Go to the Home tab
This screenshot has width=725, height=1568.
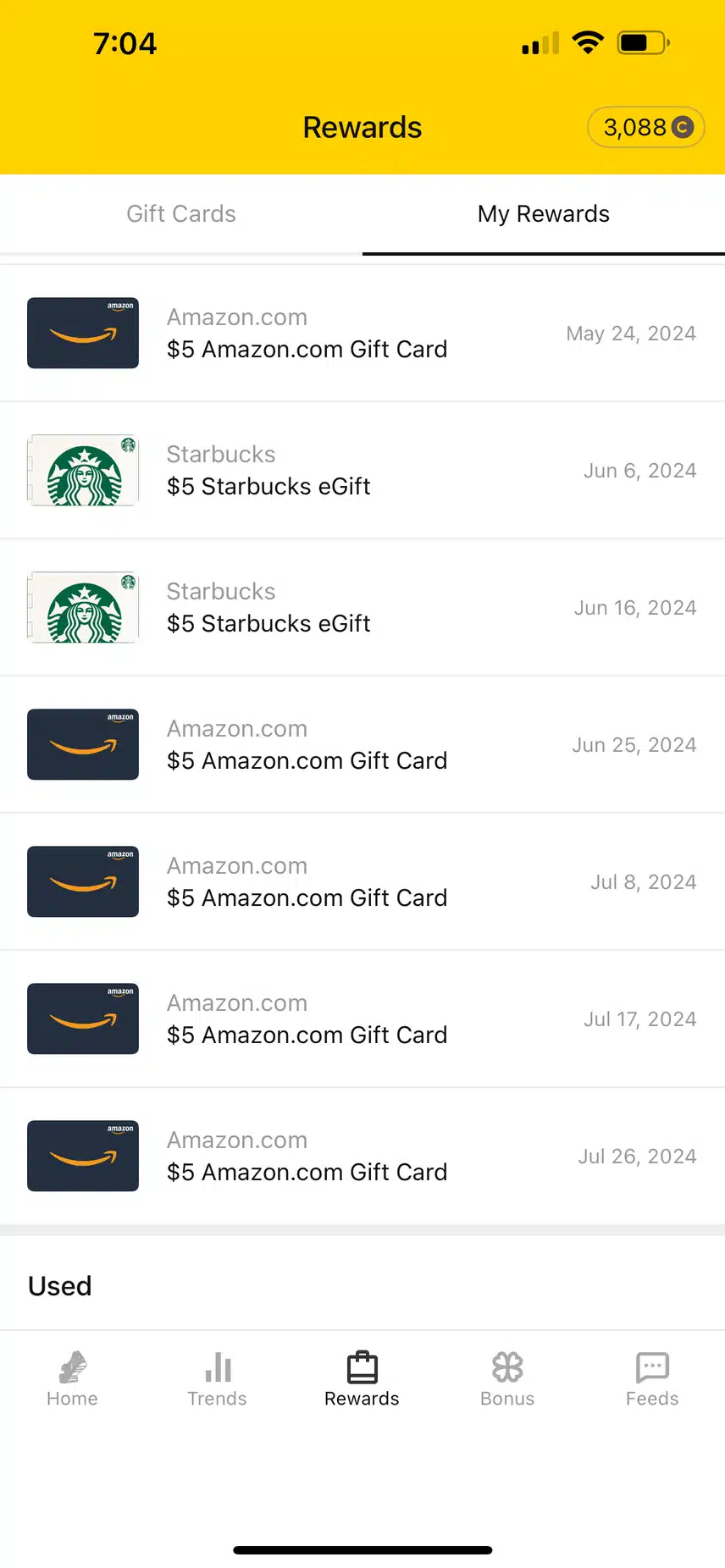pyautogui.click(x=72, y=1379)
